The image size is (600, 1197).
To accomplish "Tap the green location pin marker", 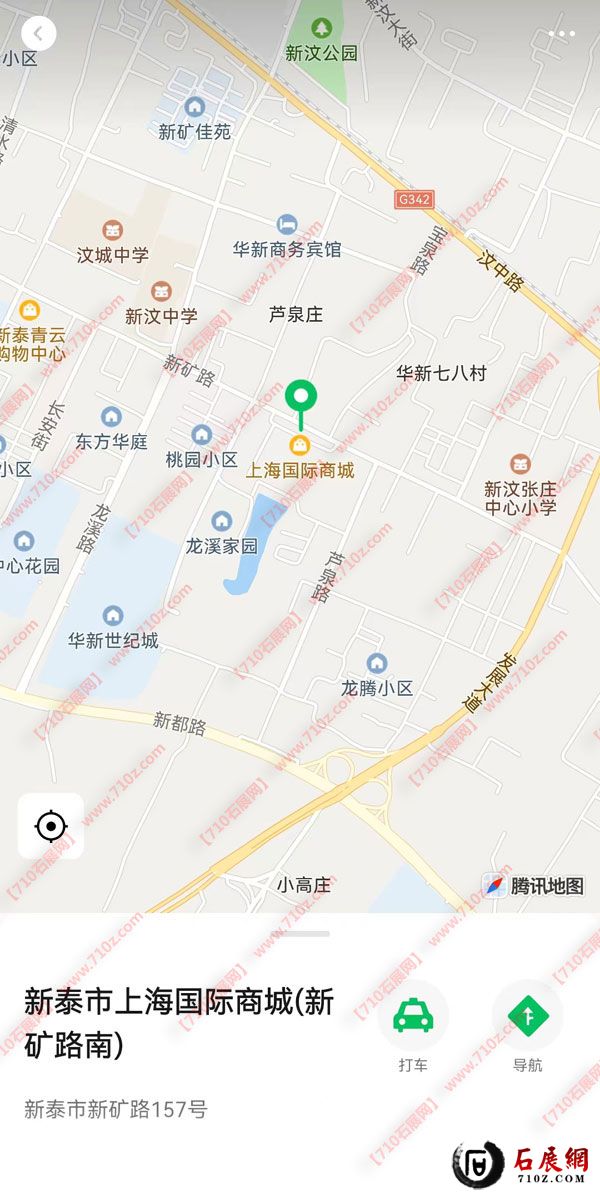I will point(300,399).
